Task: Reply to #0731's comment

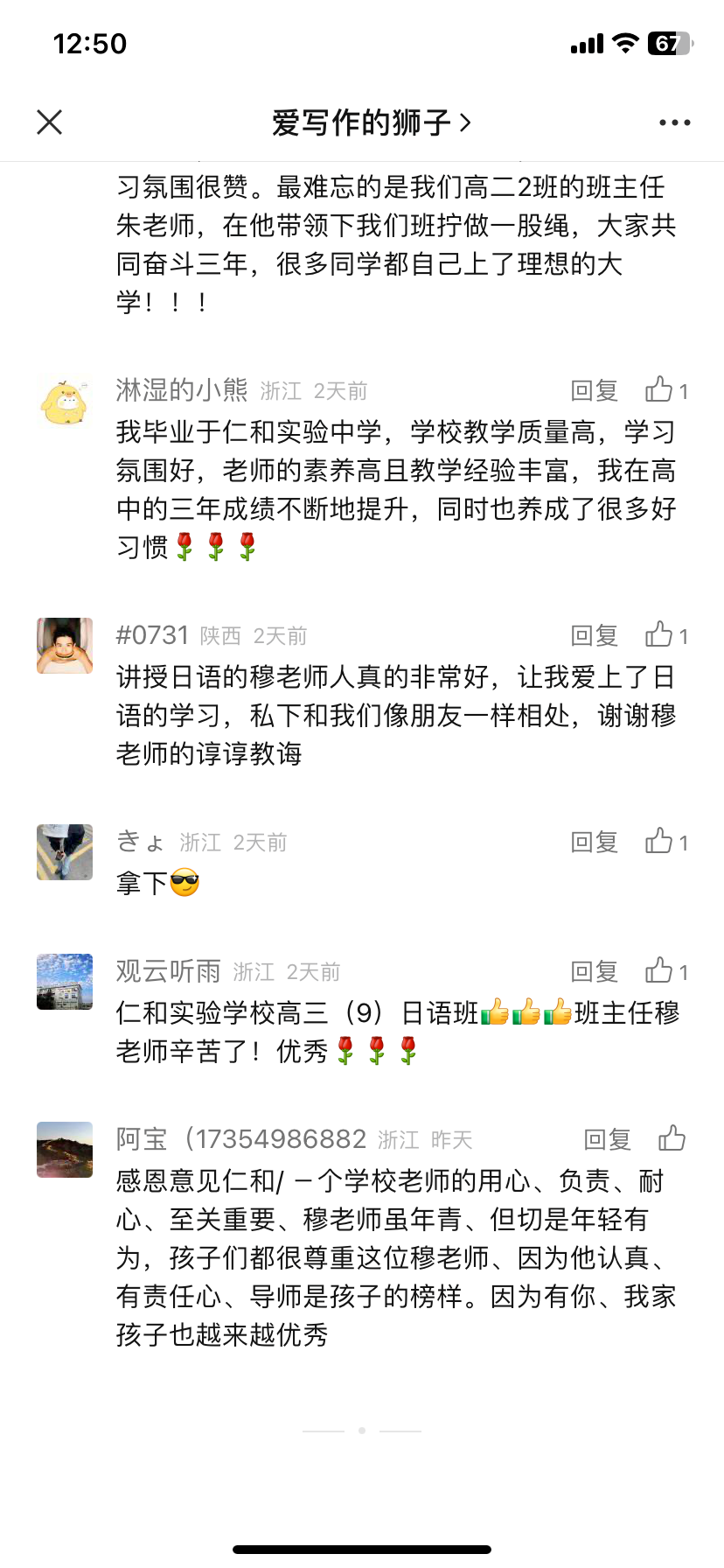Action: click(x=595, y=636)
